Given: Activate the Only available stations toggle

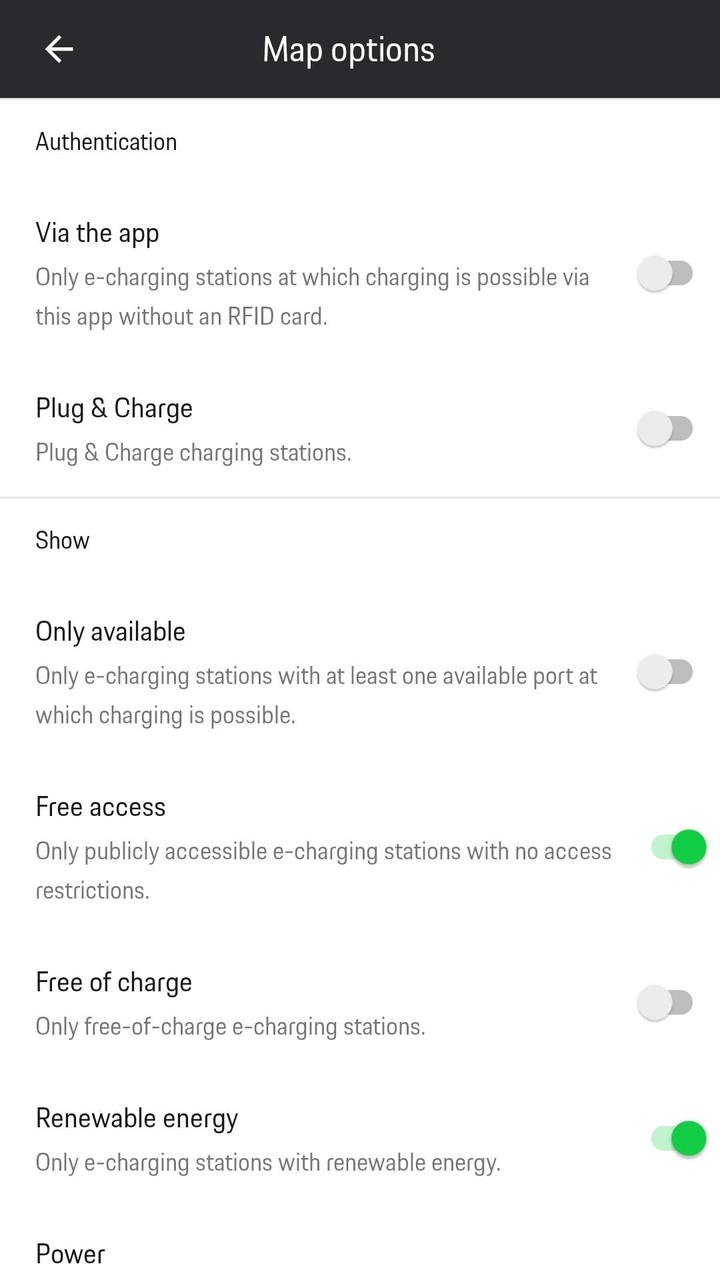Looking at the screenshot, I should [666, 671].
